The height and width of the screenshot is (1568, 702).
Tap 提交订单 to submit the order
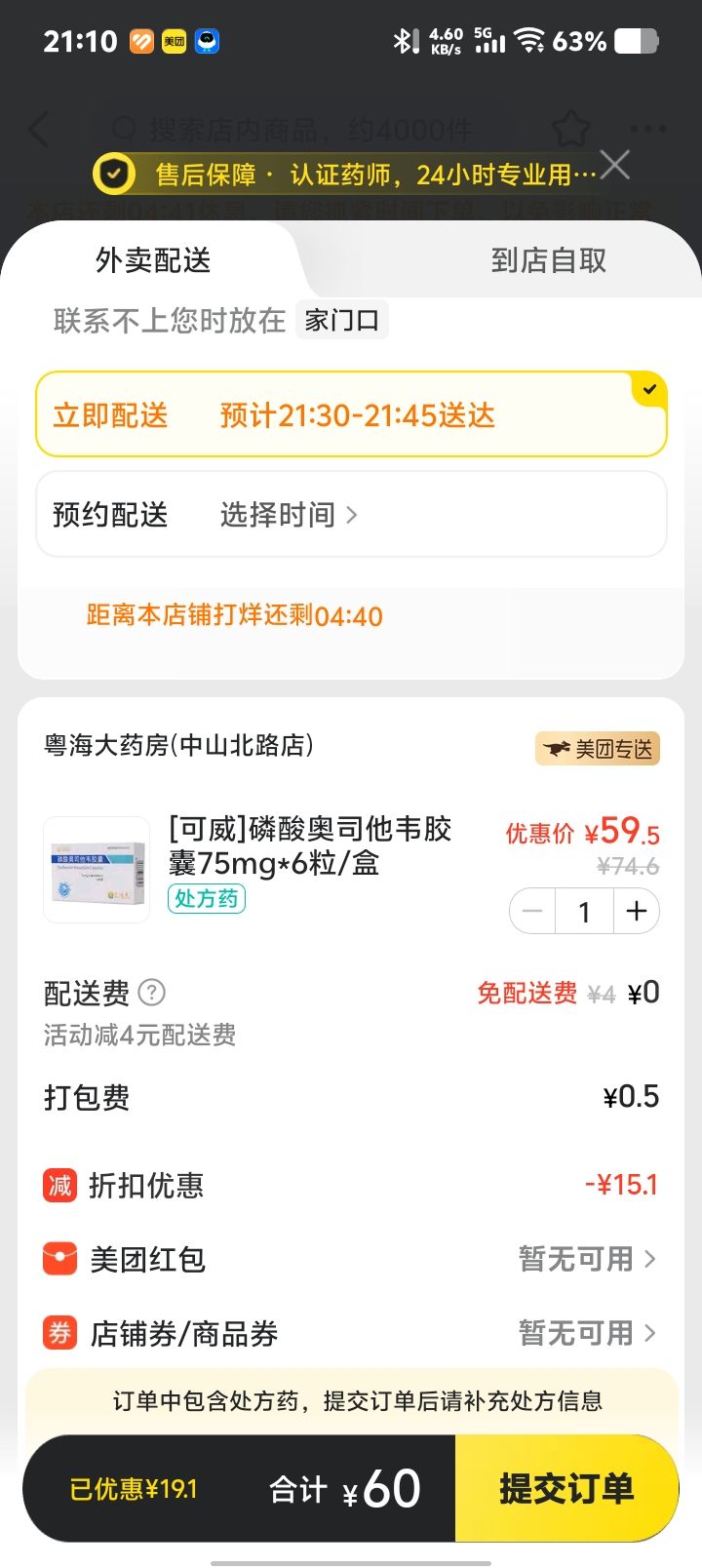coord(566,1488)
